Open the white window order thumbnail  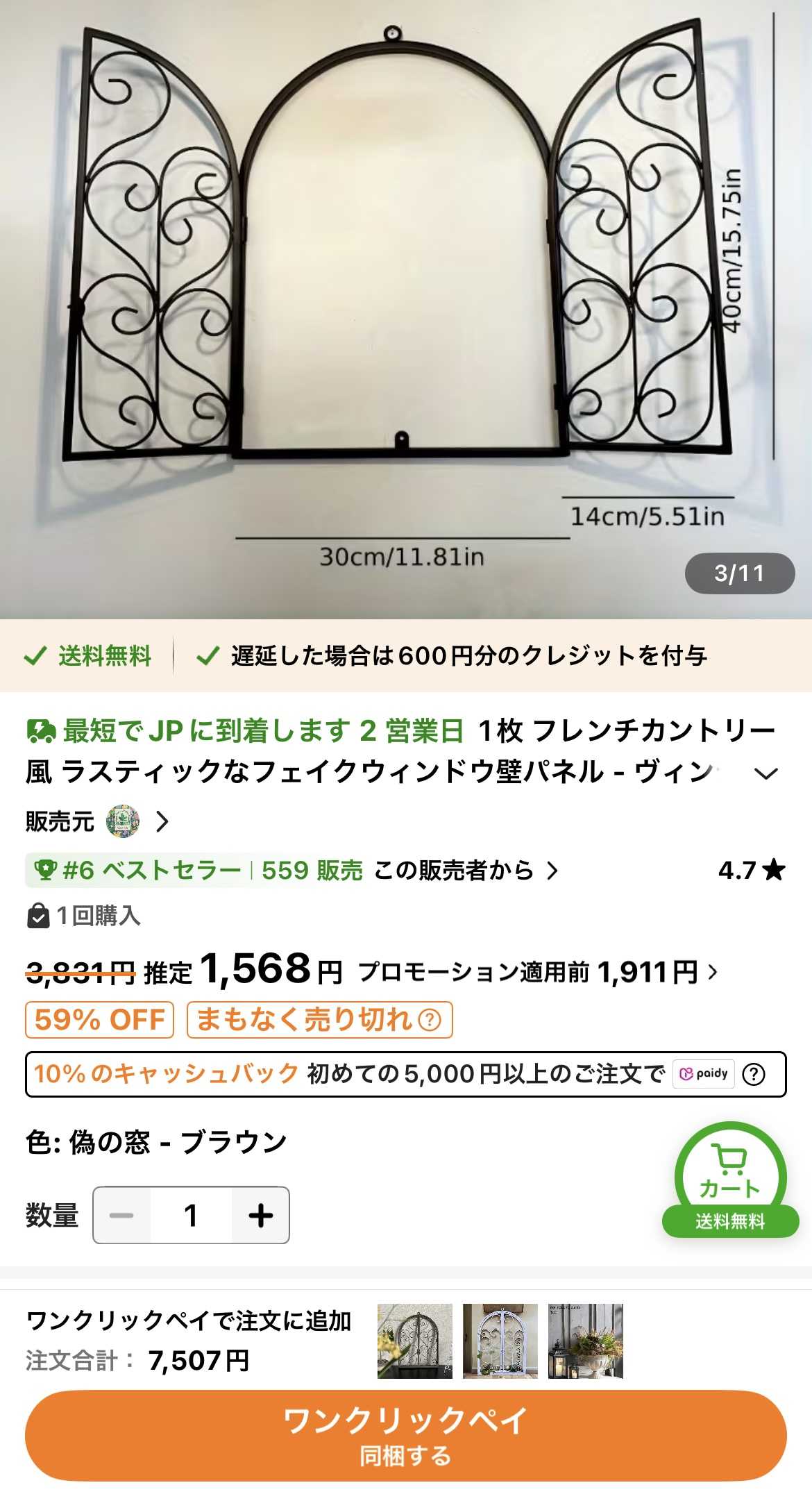click(x=500, y=1341)
